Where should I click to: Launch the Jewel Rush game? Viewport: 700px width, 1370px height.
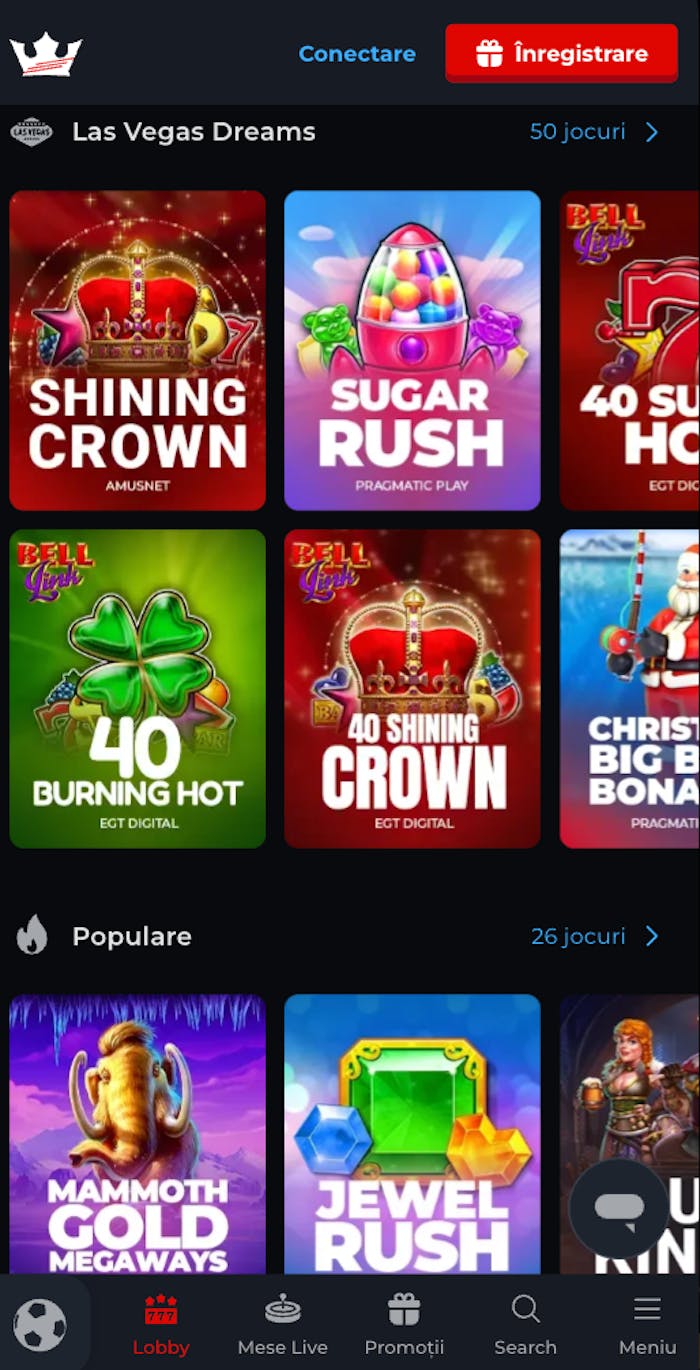[412, 1133]
